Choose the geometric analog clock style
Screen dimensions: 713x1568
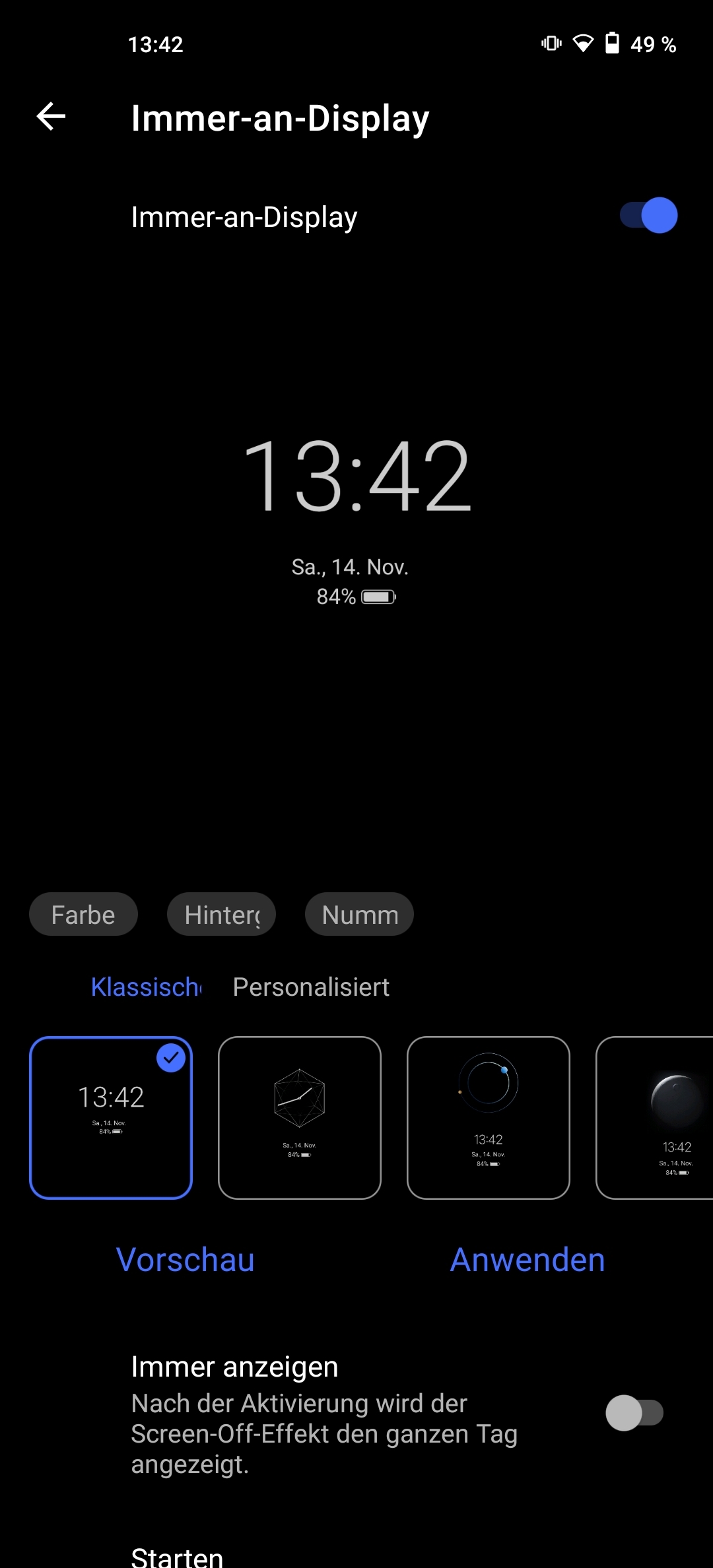(300, 1117)
